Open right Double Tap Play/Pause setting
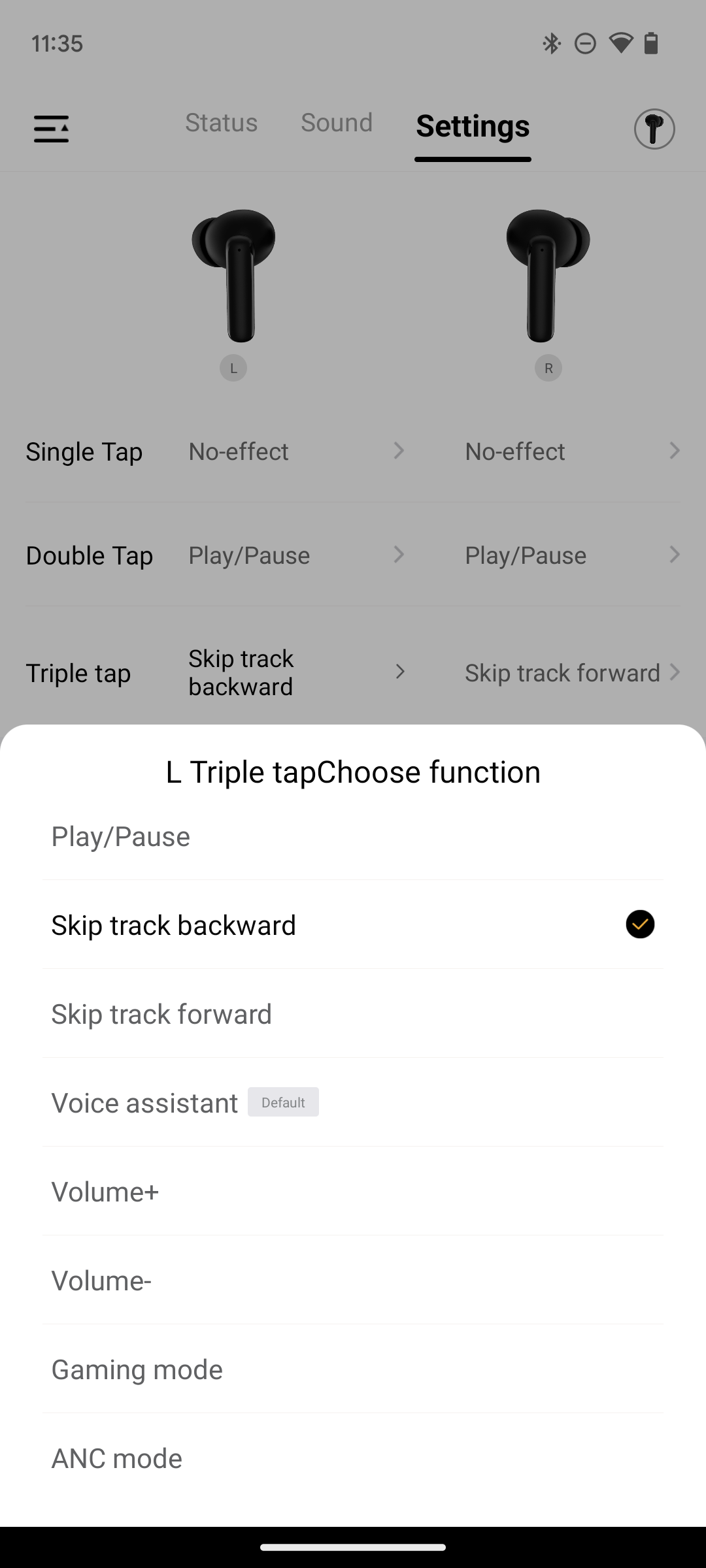Viewport: 706px width, 1568px height. [x=573, y=555]
